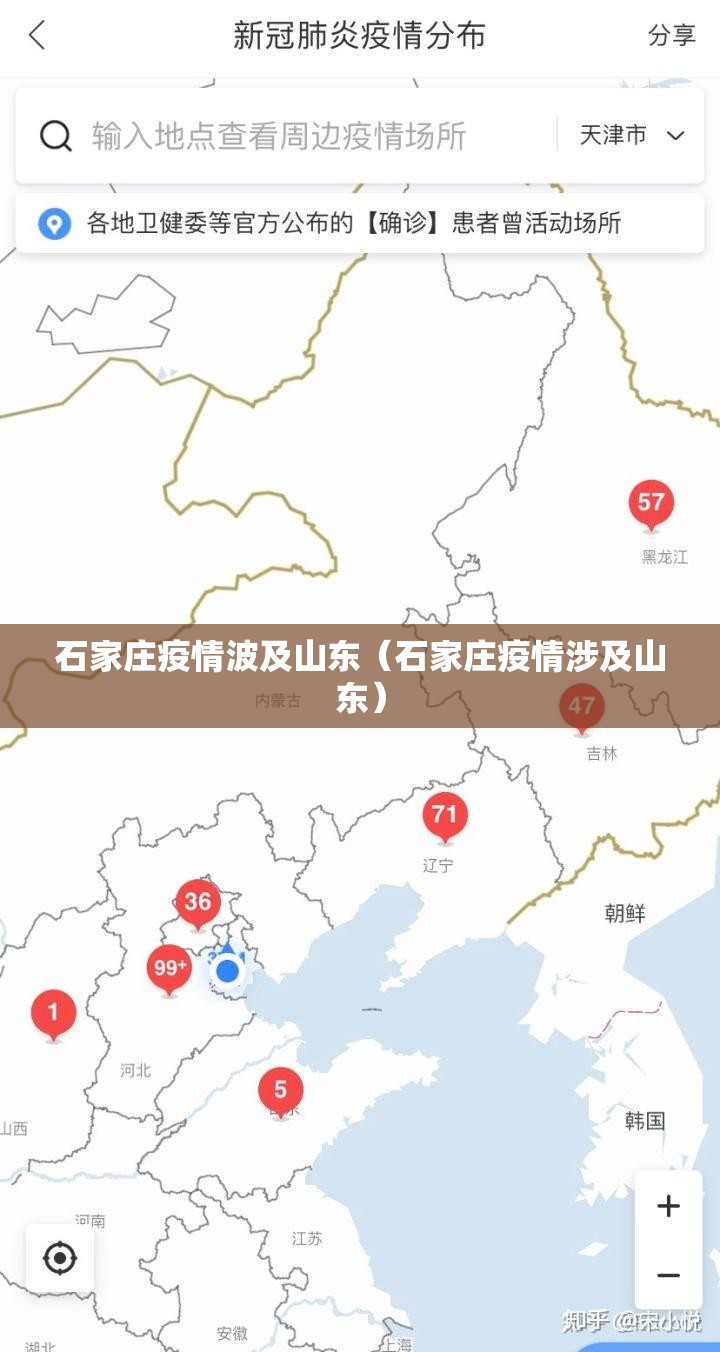Open the 99+ cases marker
The width and height of the screenshot is (720, 1352).
[x=169, y=967]
